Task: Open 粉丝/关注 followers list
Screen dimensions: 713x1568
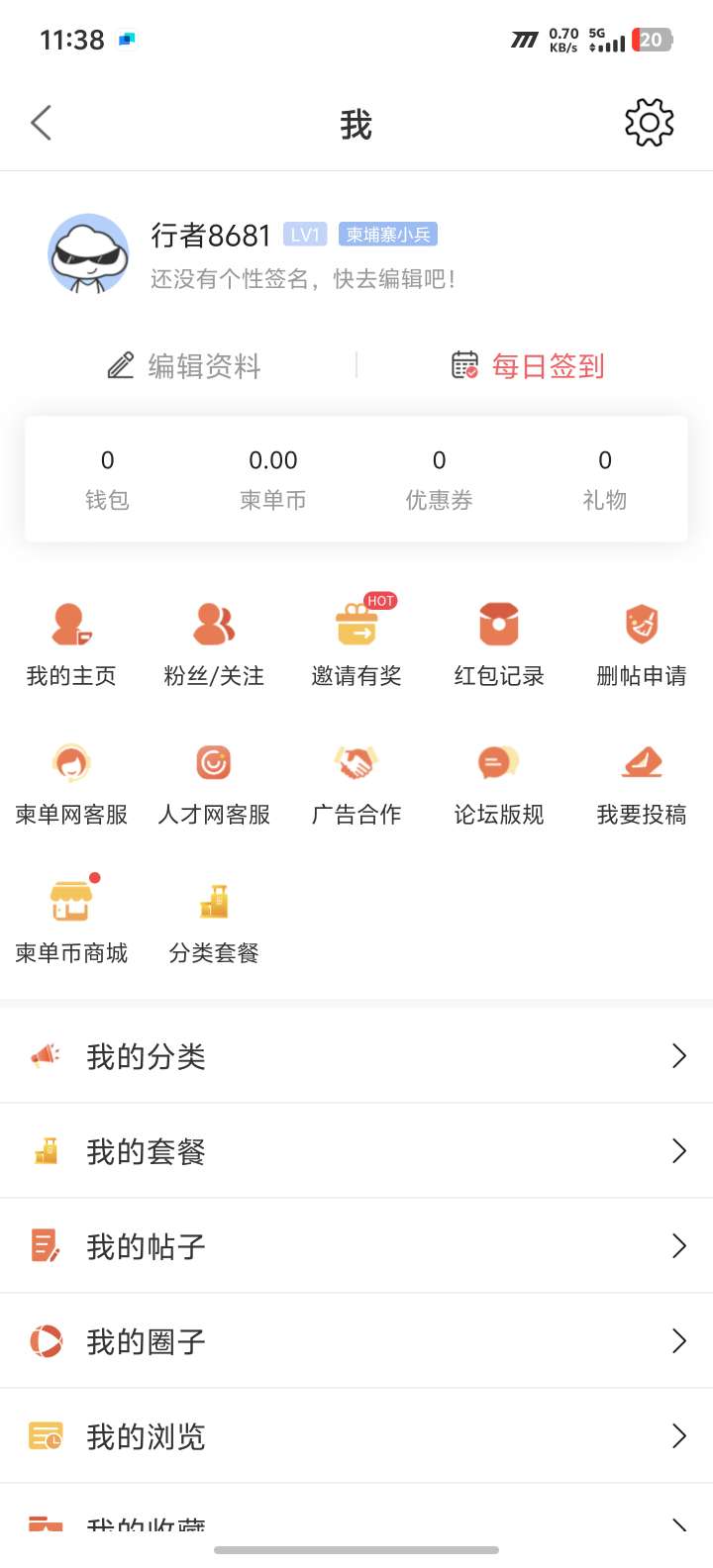Action: coord(214,643)
